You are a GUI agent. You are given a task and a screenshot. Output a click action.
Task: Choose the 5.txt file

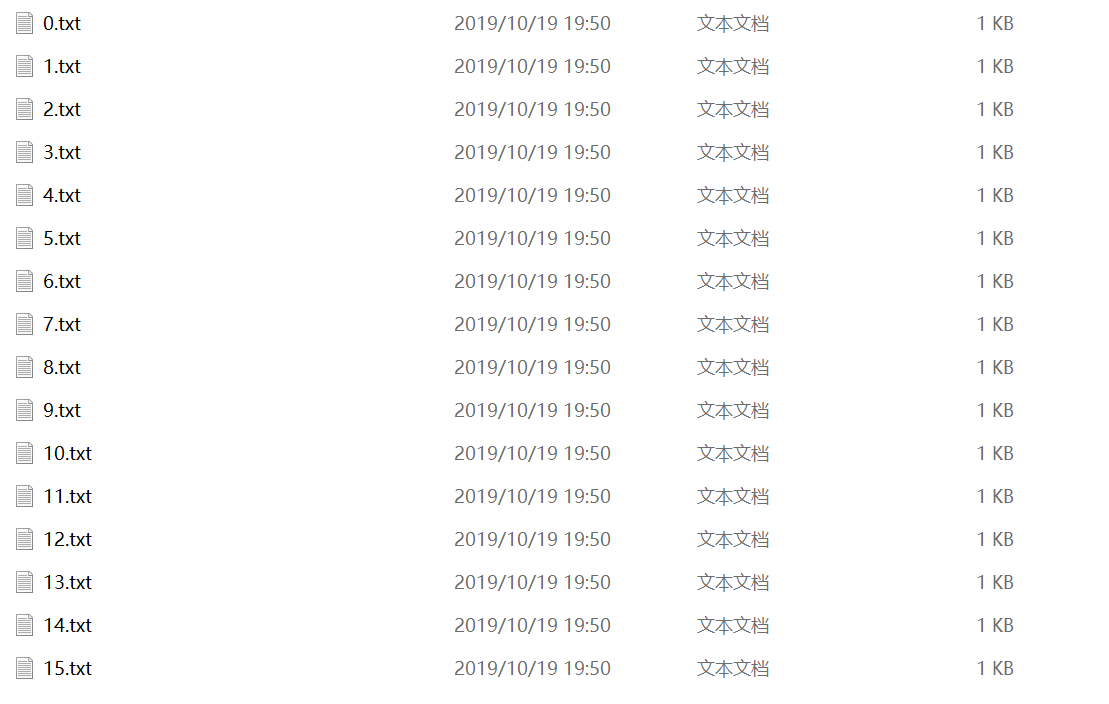coord(61,238)
